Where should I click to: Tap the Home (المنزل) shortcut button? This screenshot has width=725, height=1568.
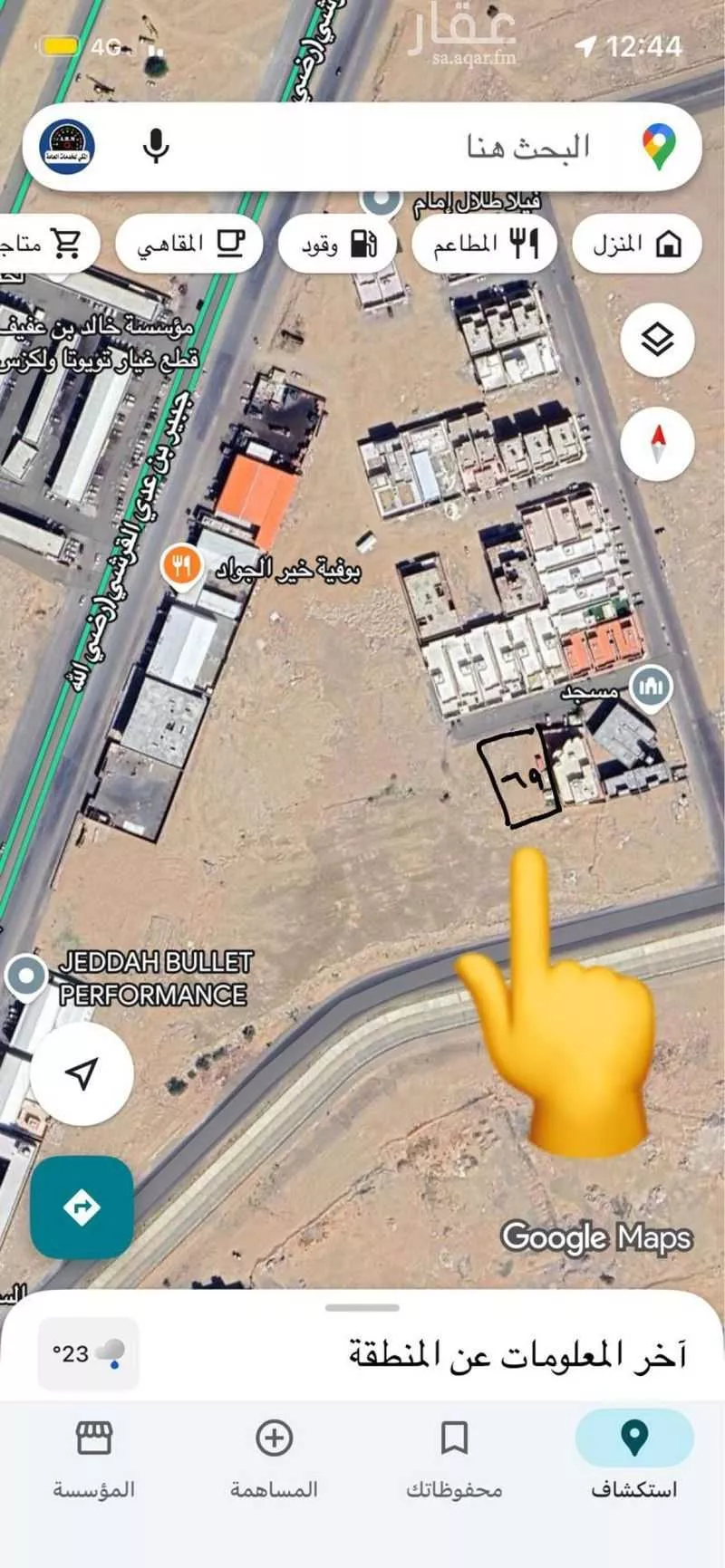coord(637,244)
